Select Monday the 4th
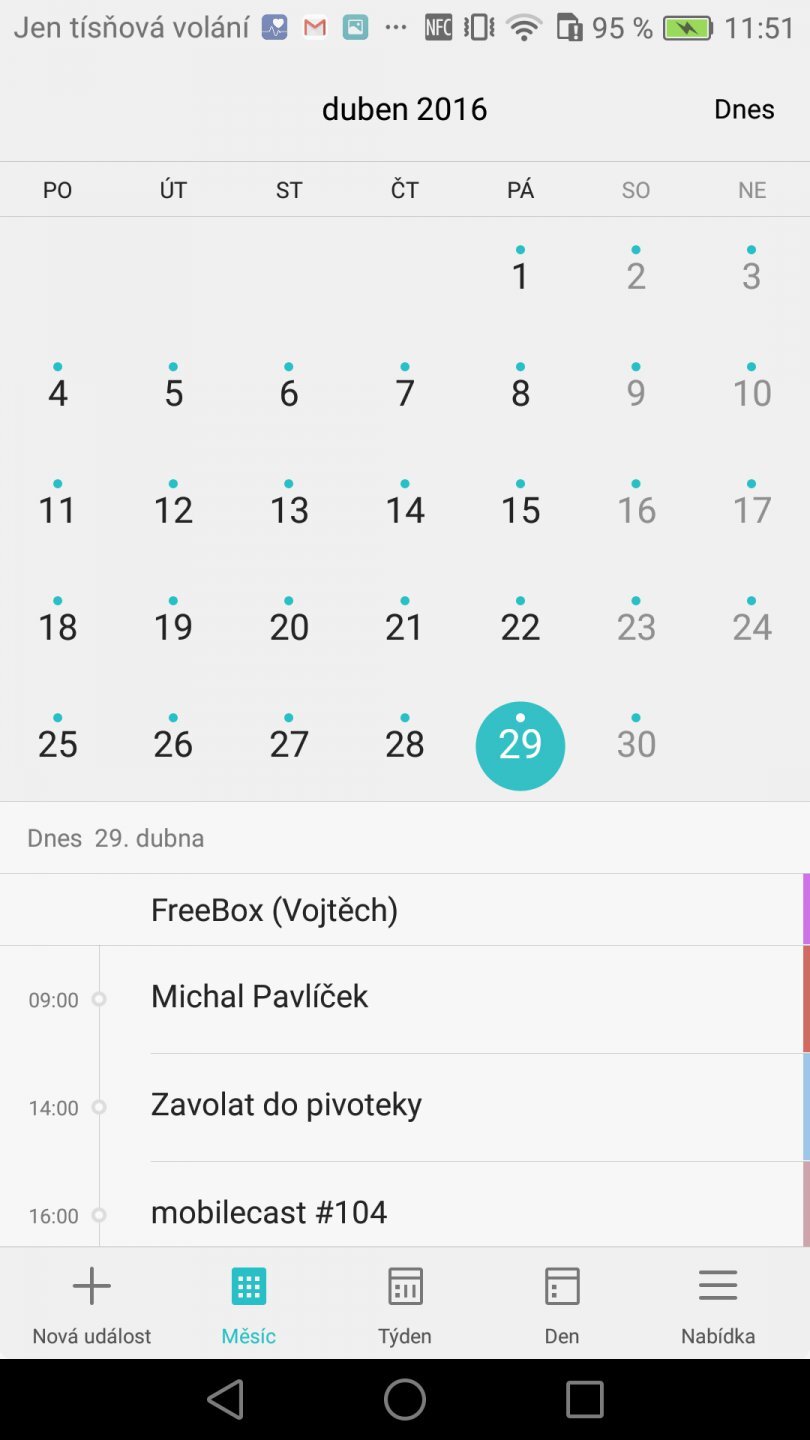Image resolution: width=810 pixels, height=1440 pixels. (58, 392)
